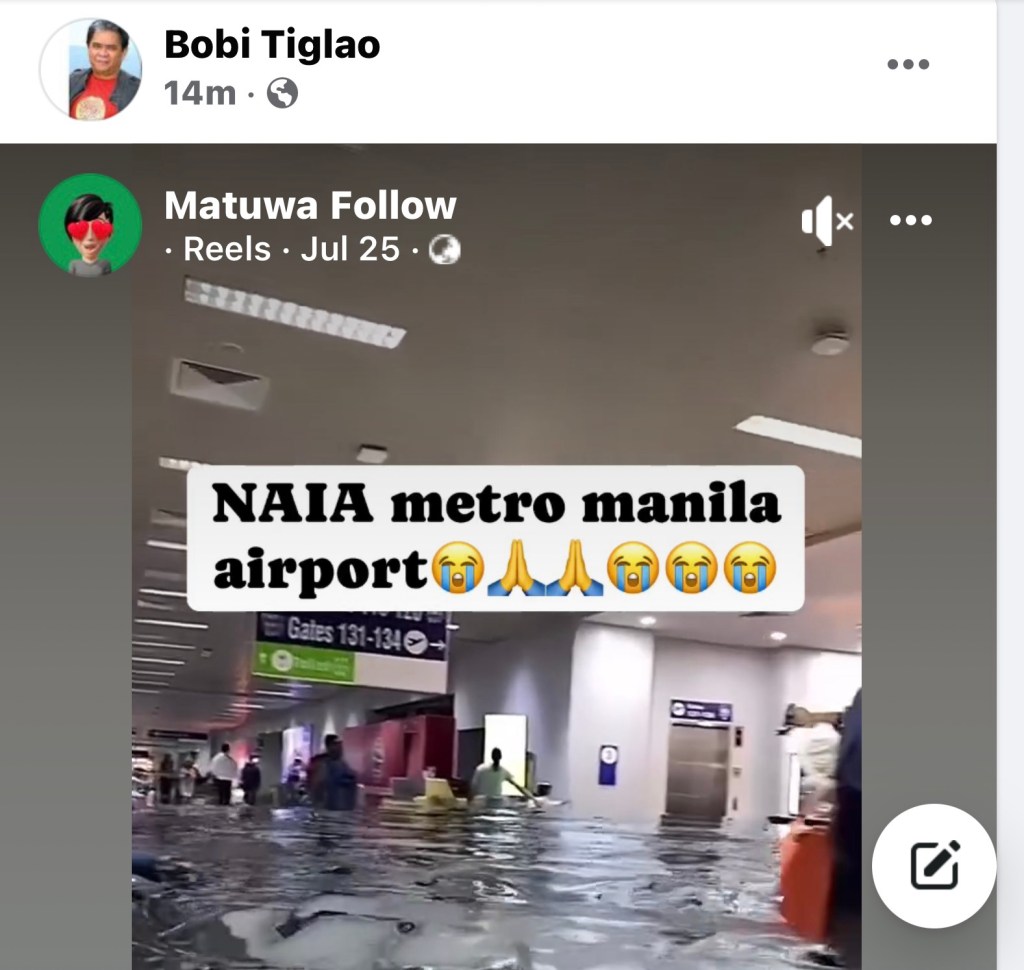
Task: Open the reel's three-dot options menu
Action: tap(910, 221)
